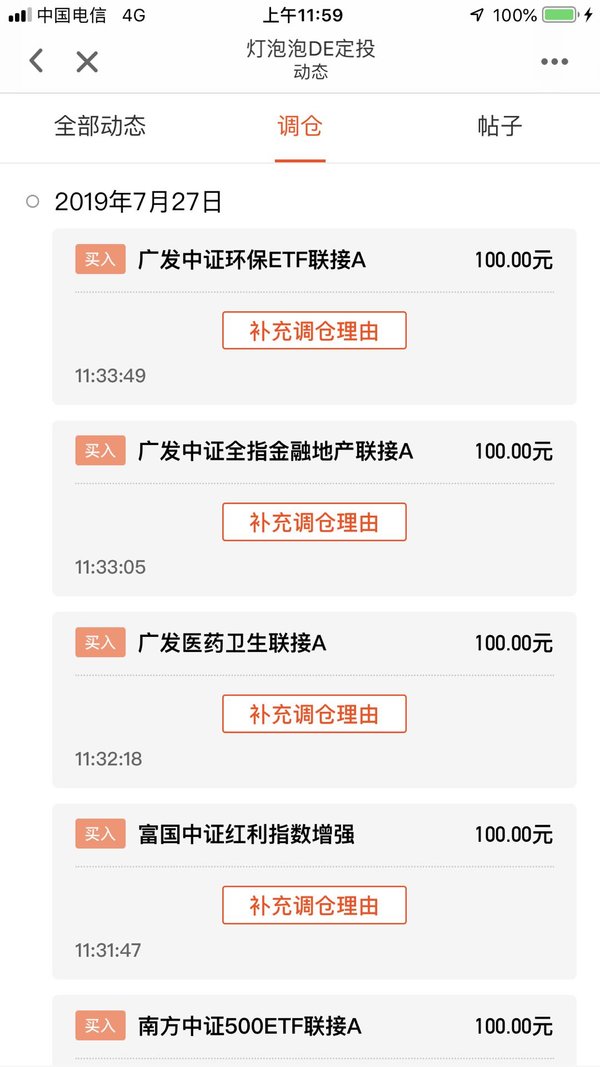Image resolution: width=600 pixels, height=1067 pixels.
Task: Switch to the 帖子 tab
Action: click(500, 126)
